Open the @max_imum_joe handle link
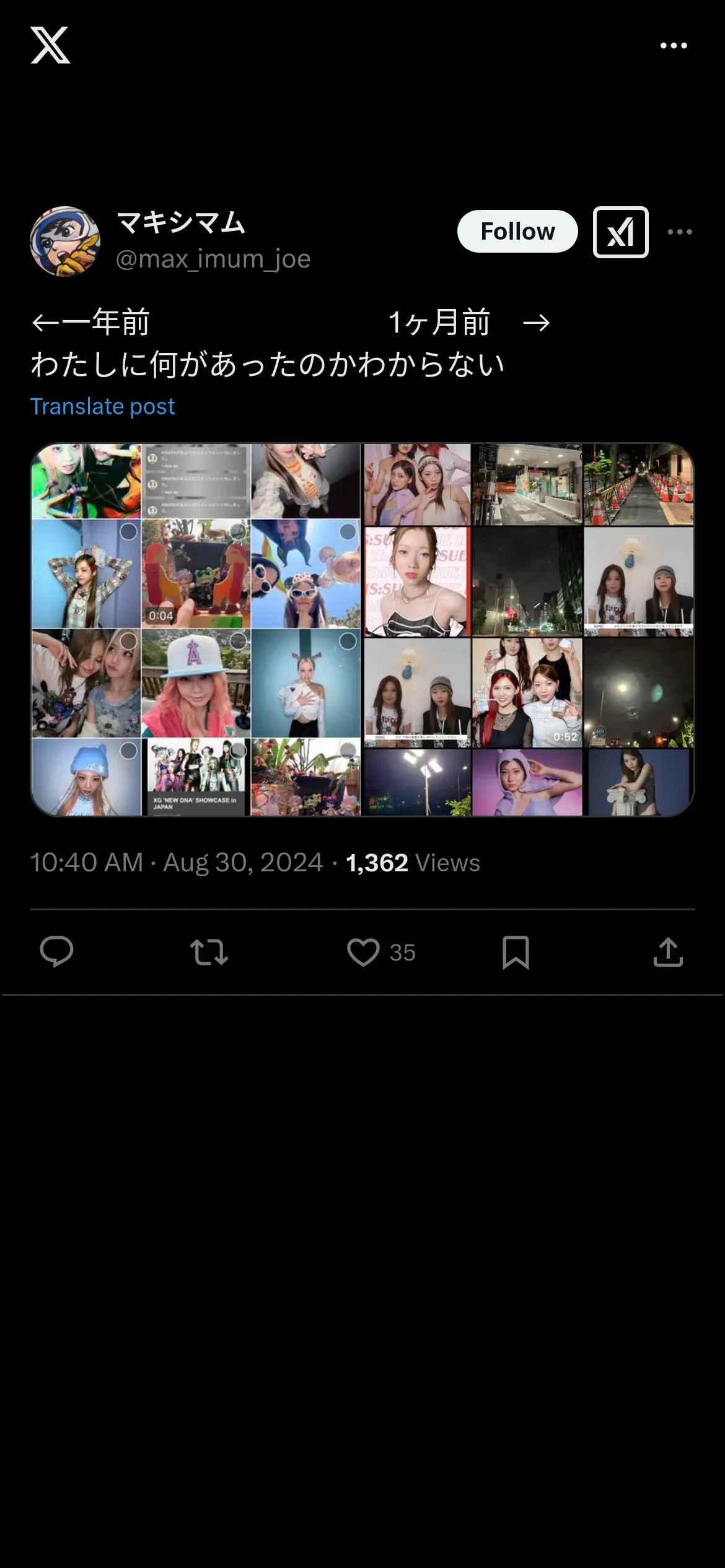Image resolution: width=725 pixels, height=1568 pixels. (x=213, y=259)
